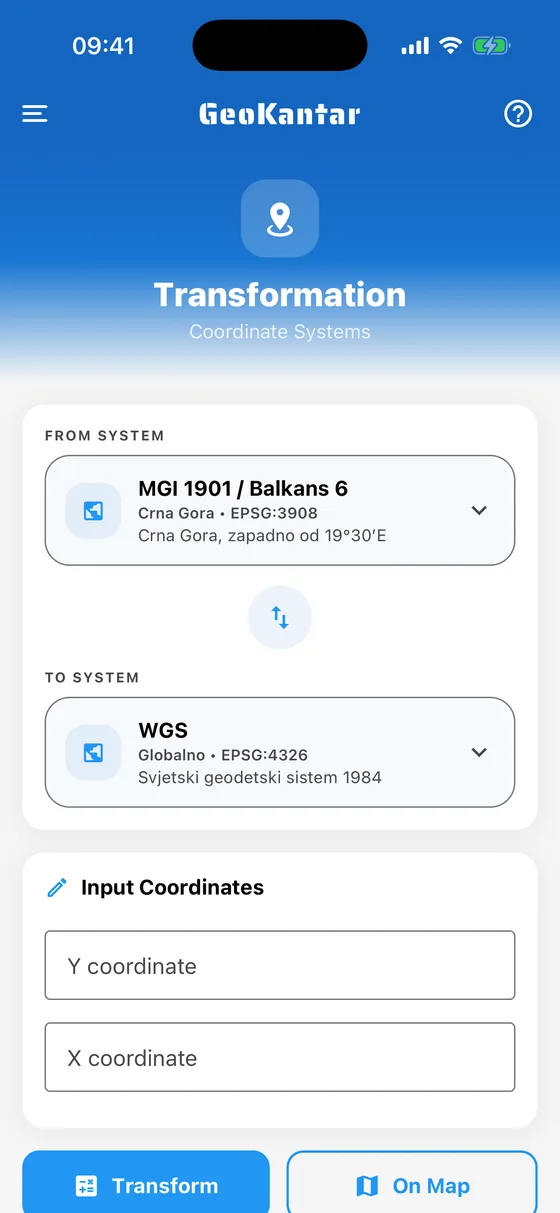560x1213 pixels.
Task: Focus the X coordinate field
Action: click(x=280, y=1057)
